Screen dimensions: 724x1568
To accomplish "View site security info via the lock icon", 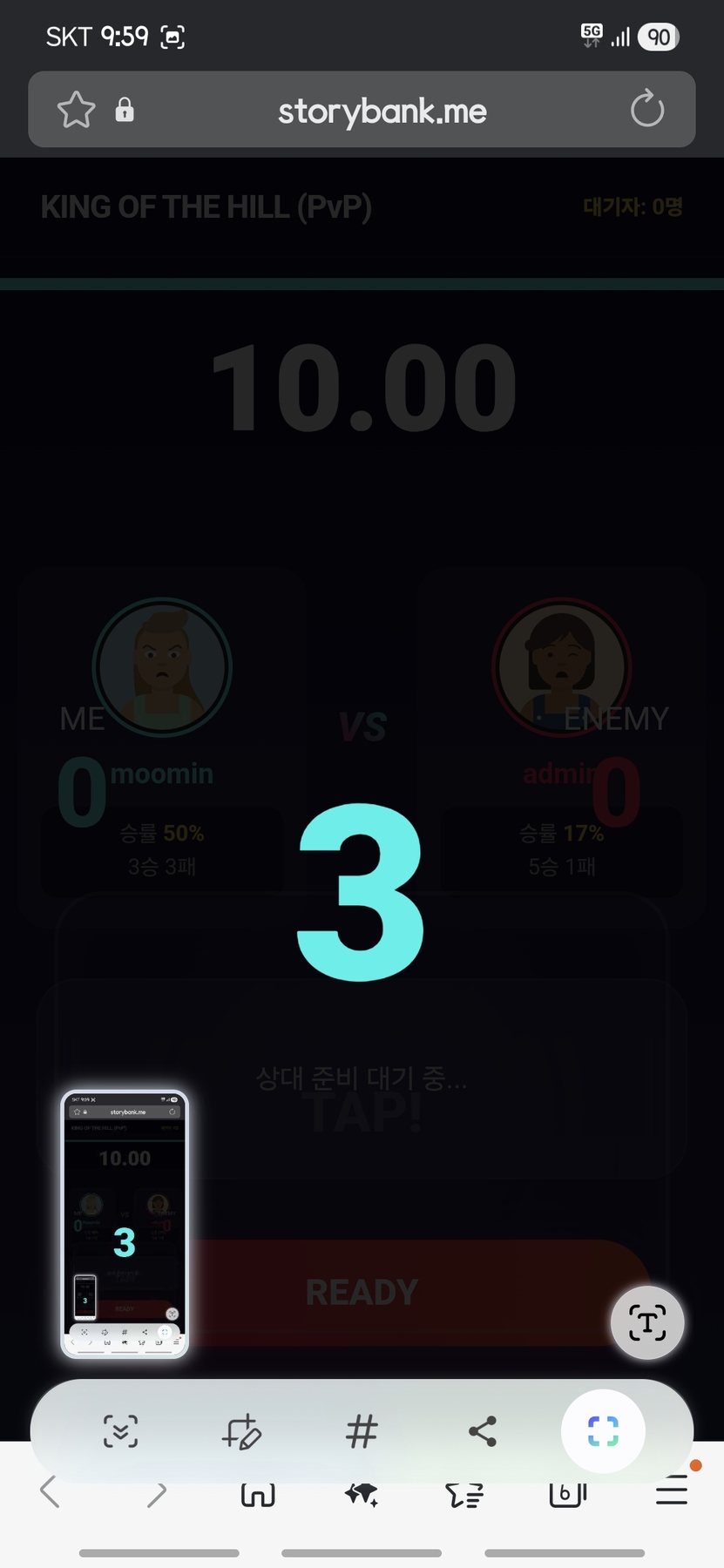I will point(125,110).
